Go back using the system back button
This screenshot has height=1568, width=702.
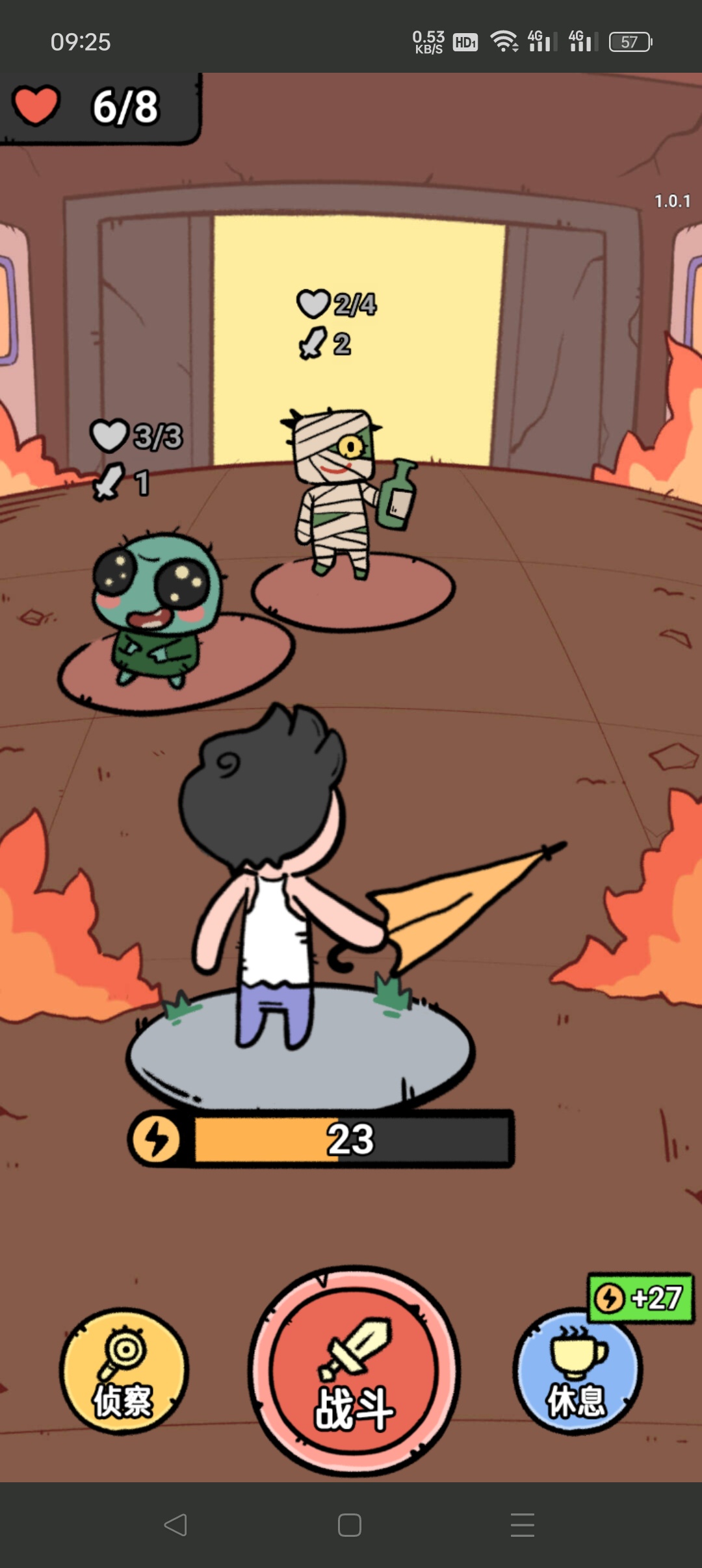[175, 1524]
